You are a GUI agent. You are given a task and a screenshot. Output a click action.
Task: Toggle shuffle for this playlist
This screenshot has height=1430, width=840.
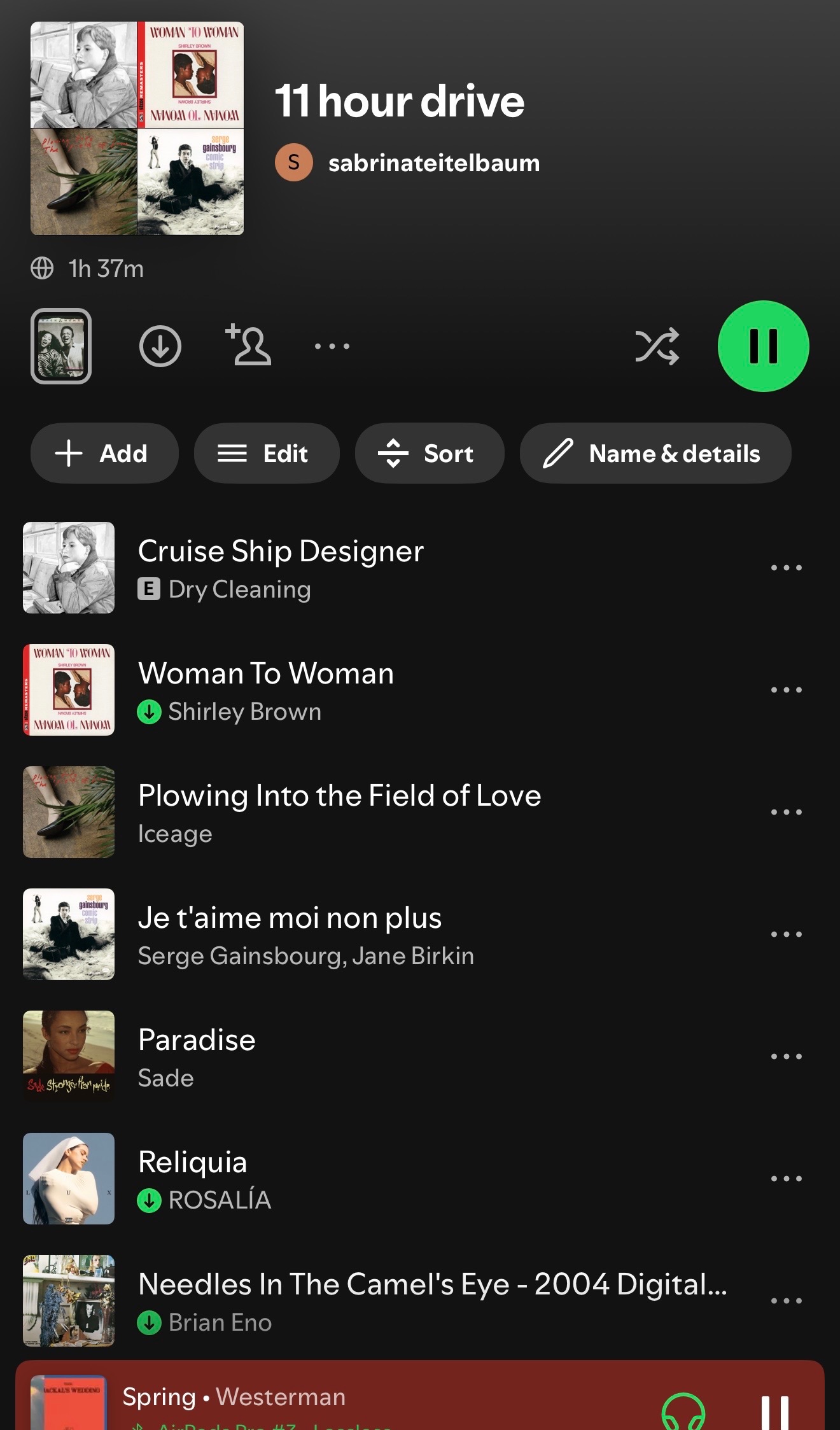[x=657, y=346]
